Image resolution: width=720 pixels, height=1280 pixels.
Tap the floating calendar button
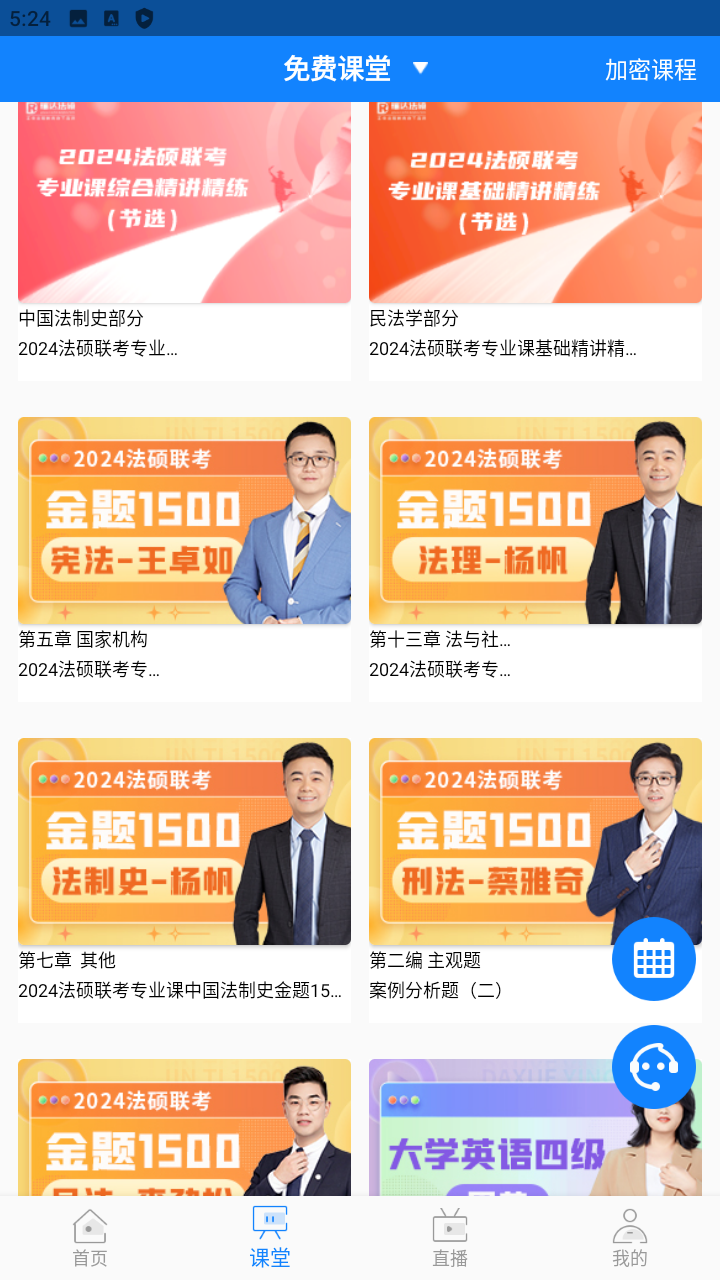click(654, 959)
